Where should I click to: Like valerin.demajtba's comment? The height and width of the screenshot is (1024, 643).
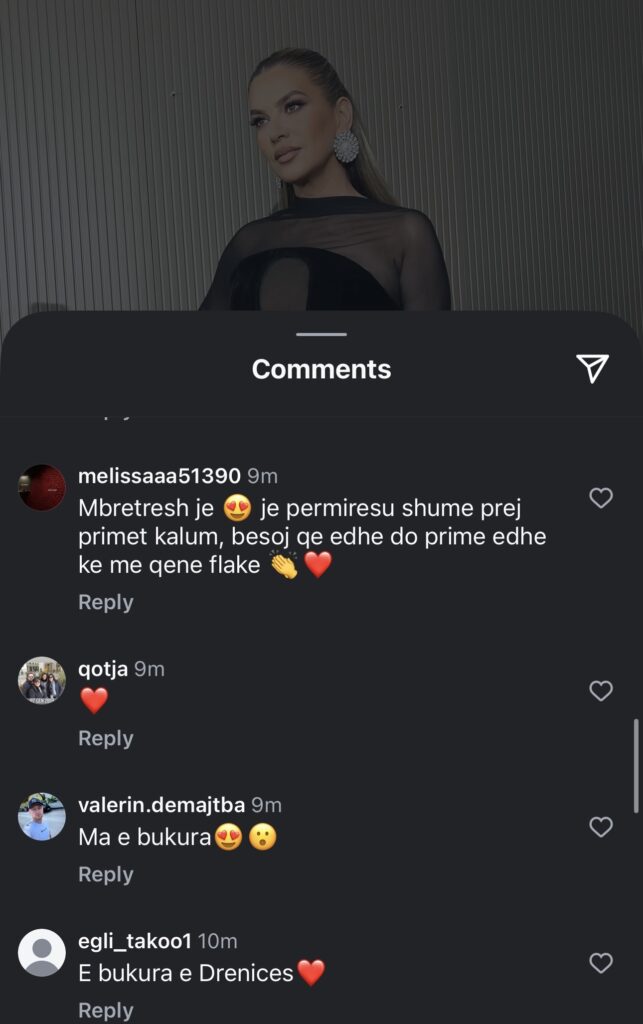pyautogui.click(x=600, y=827)
